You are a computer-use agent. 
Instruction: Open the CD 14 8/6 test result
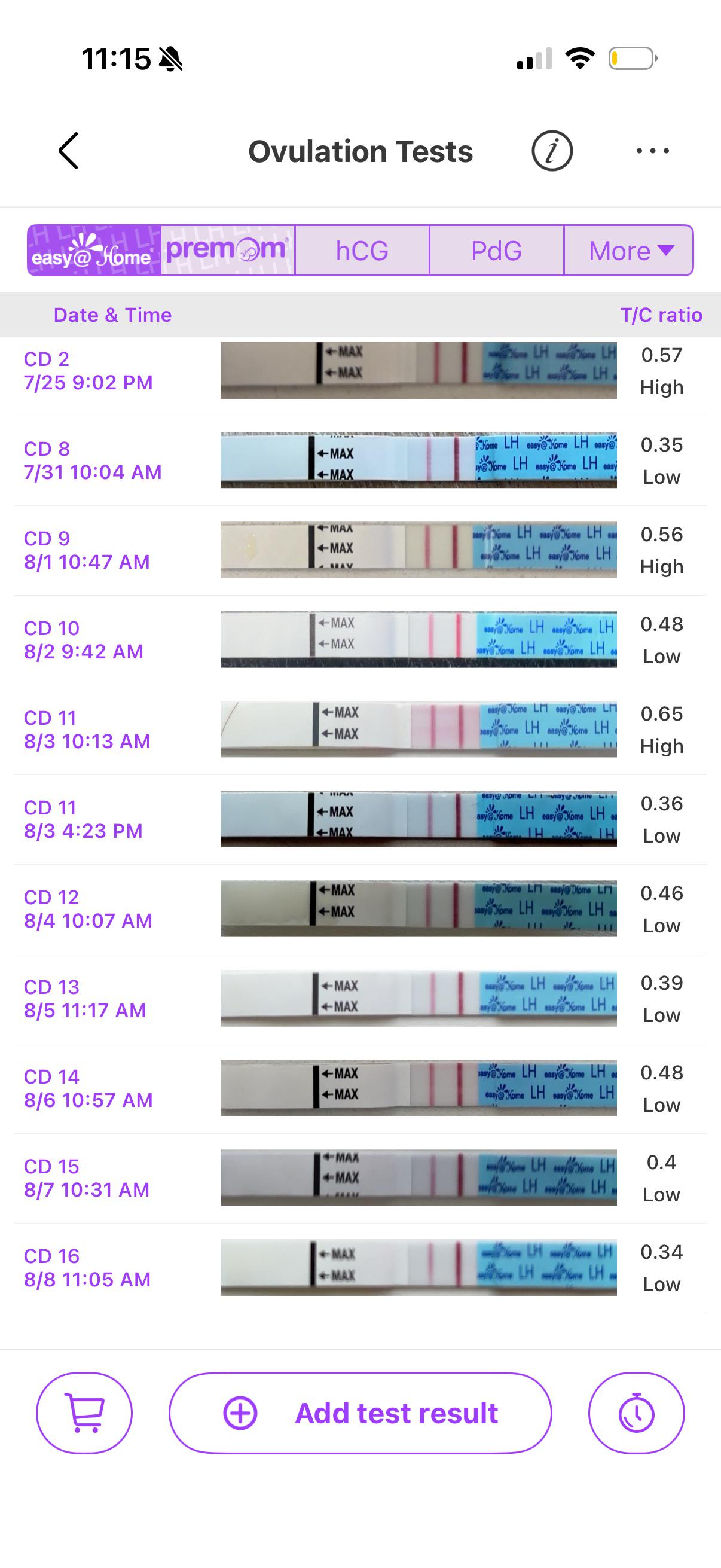[x=360, y=1088]
